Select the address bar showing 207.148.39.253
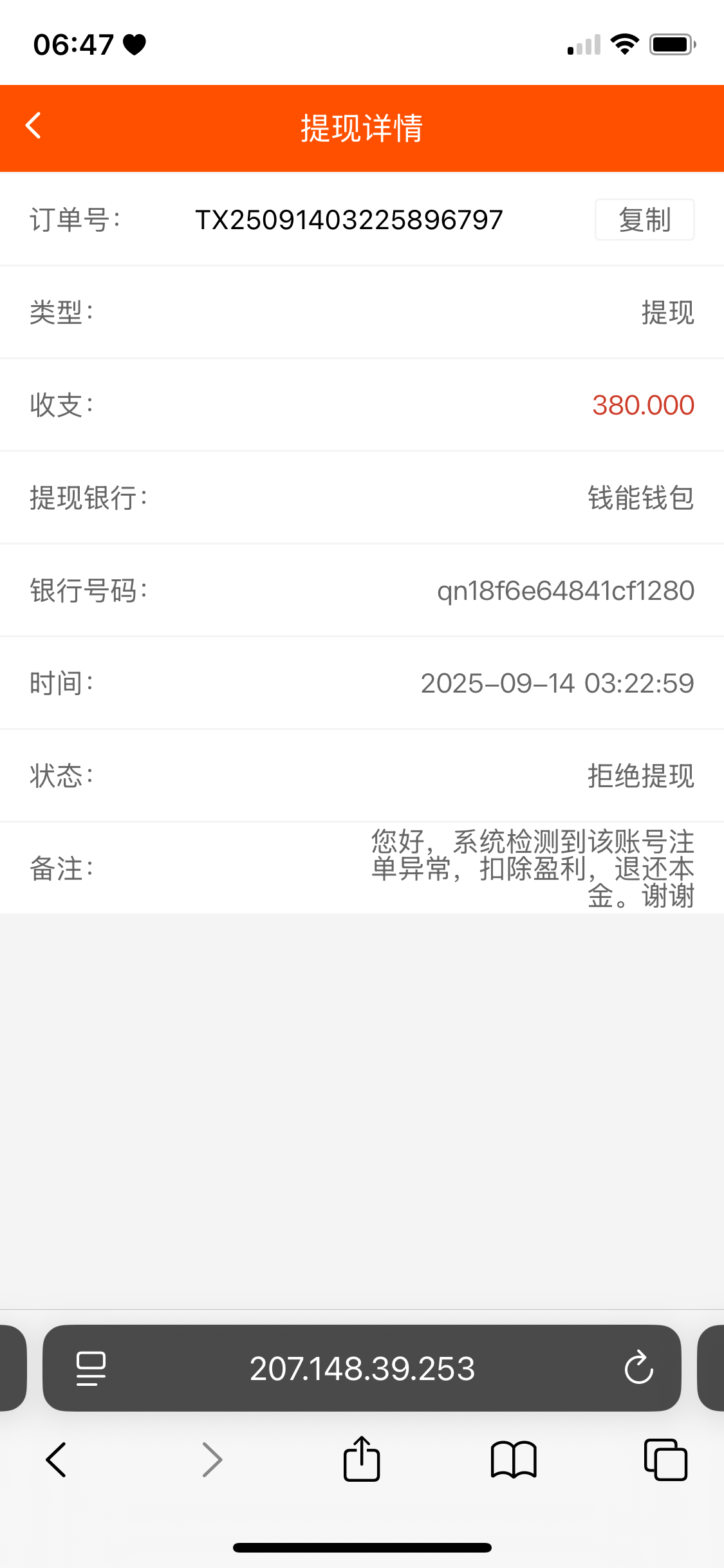Image resolution: width=724 pixels, height=1568 pixels. point(362,1369)
